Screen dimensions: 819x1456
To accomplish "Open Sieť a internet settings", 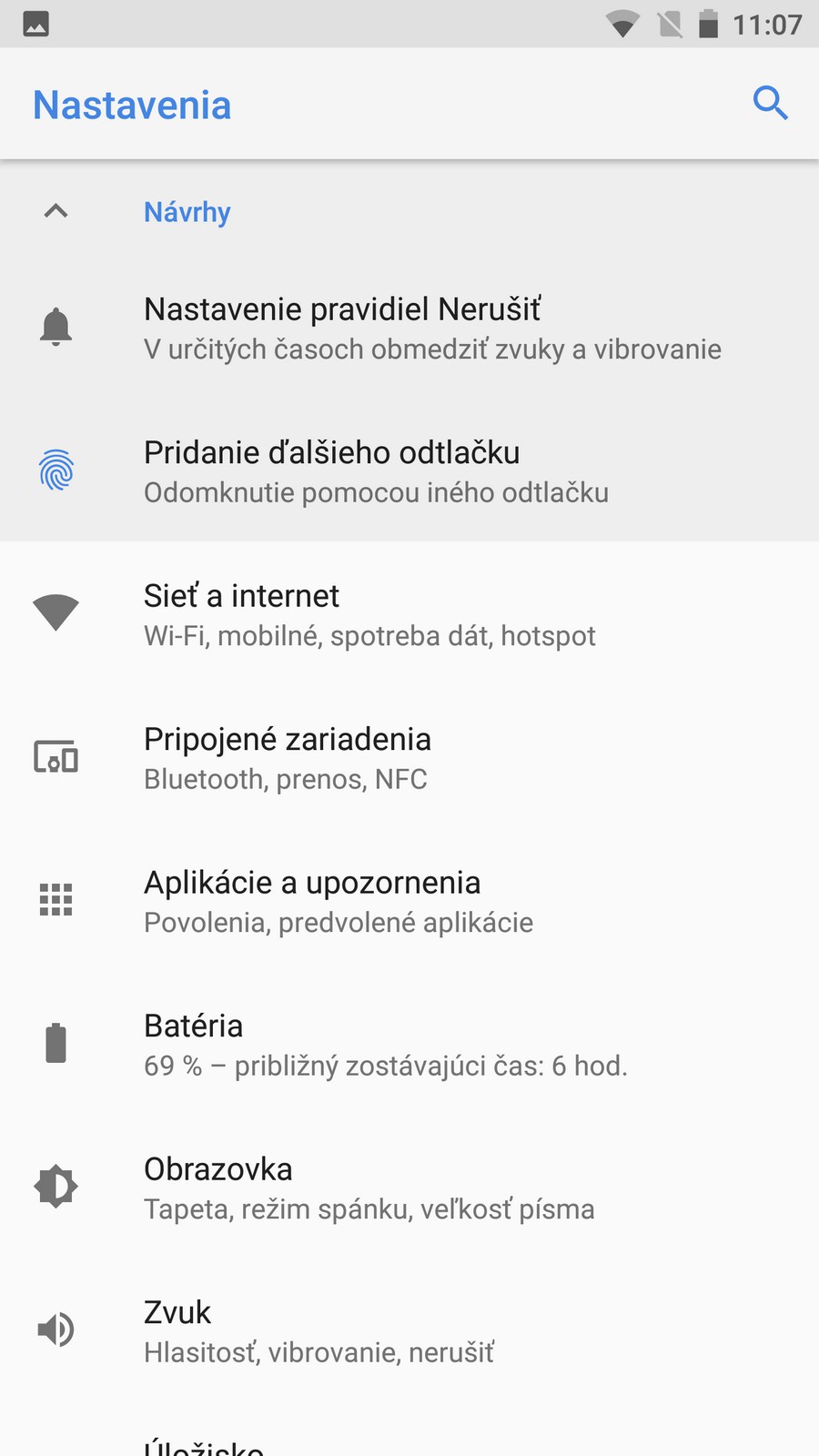I will 409,614.
